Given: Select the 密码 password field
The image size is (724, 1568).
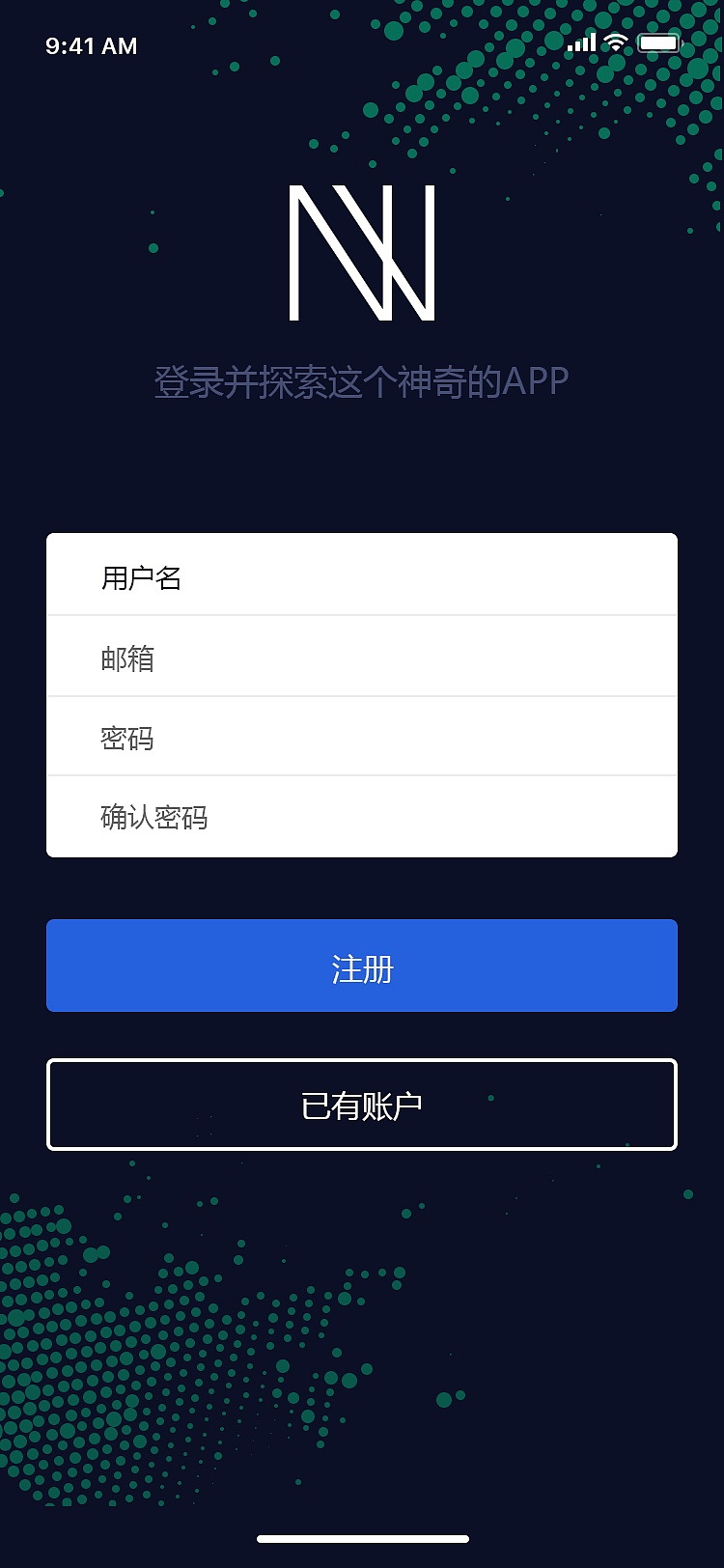Looking at the screenshot, I should pyautogui.click(x=362, y=737).
